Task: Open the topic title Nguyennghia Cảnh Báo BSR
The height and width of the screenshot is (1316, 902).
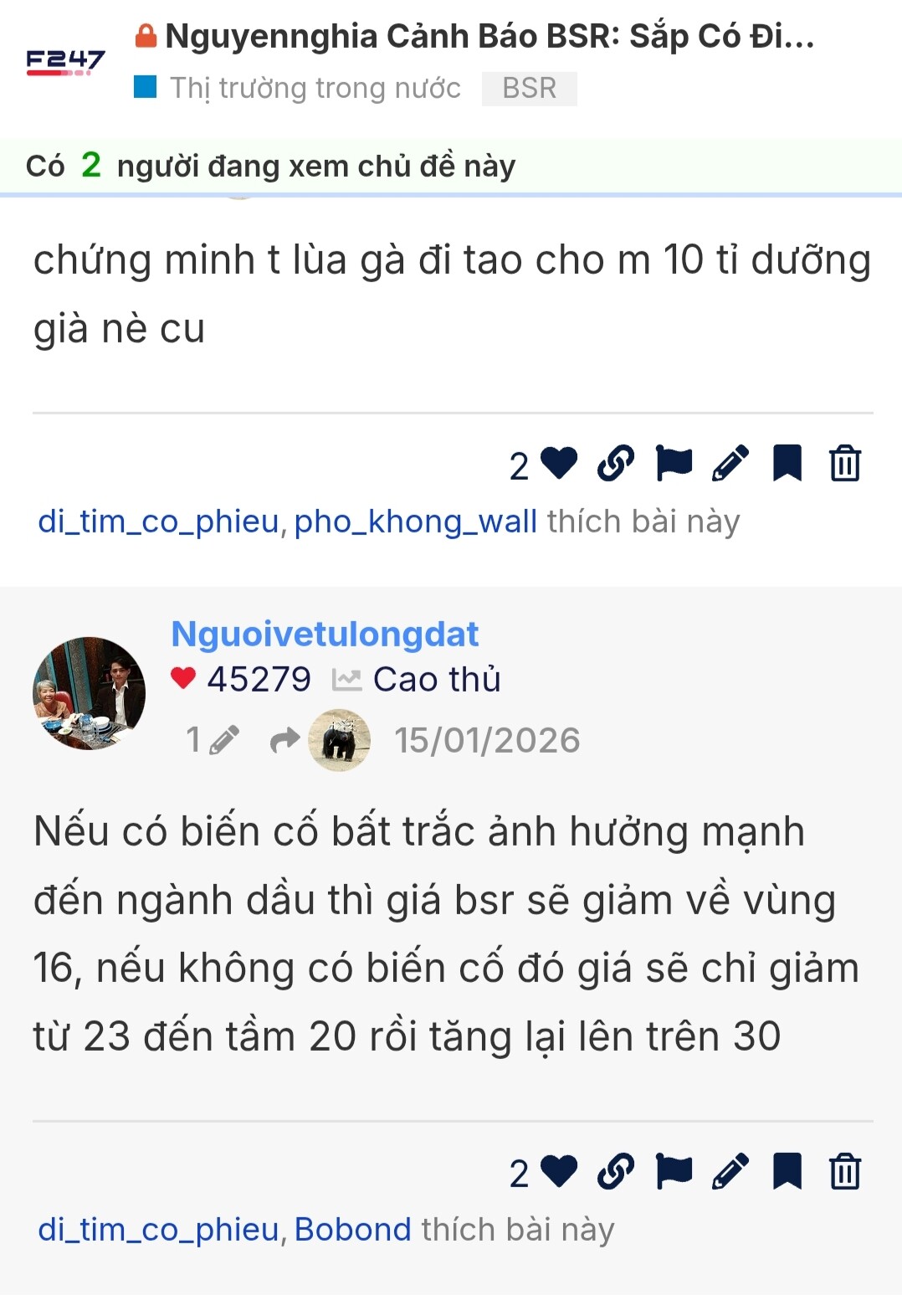Action: pyautogui.click(x=489, y=37)
